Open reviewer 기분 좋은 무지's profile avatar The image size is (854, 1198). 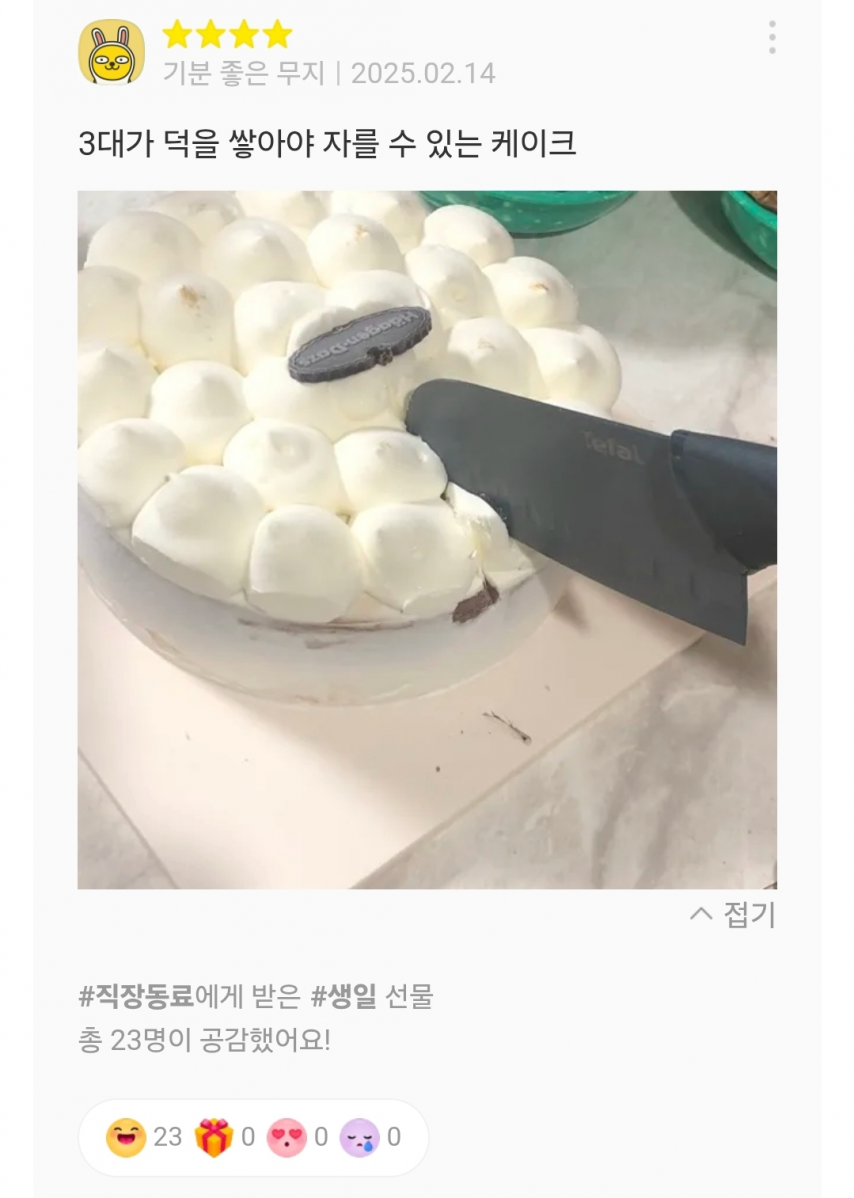(112, 52)
